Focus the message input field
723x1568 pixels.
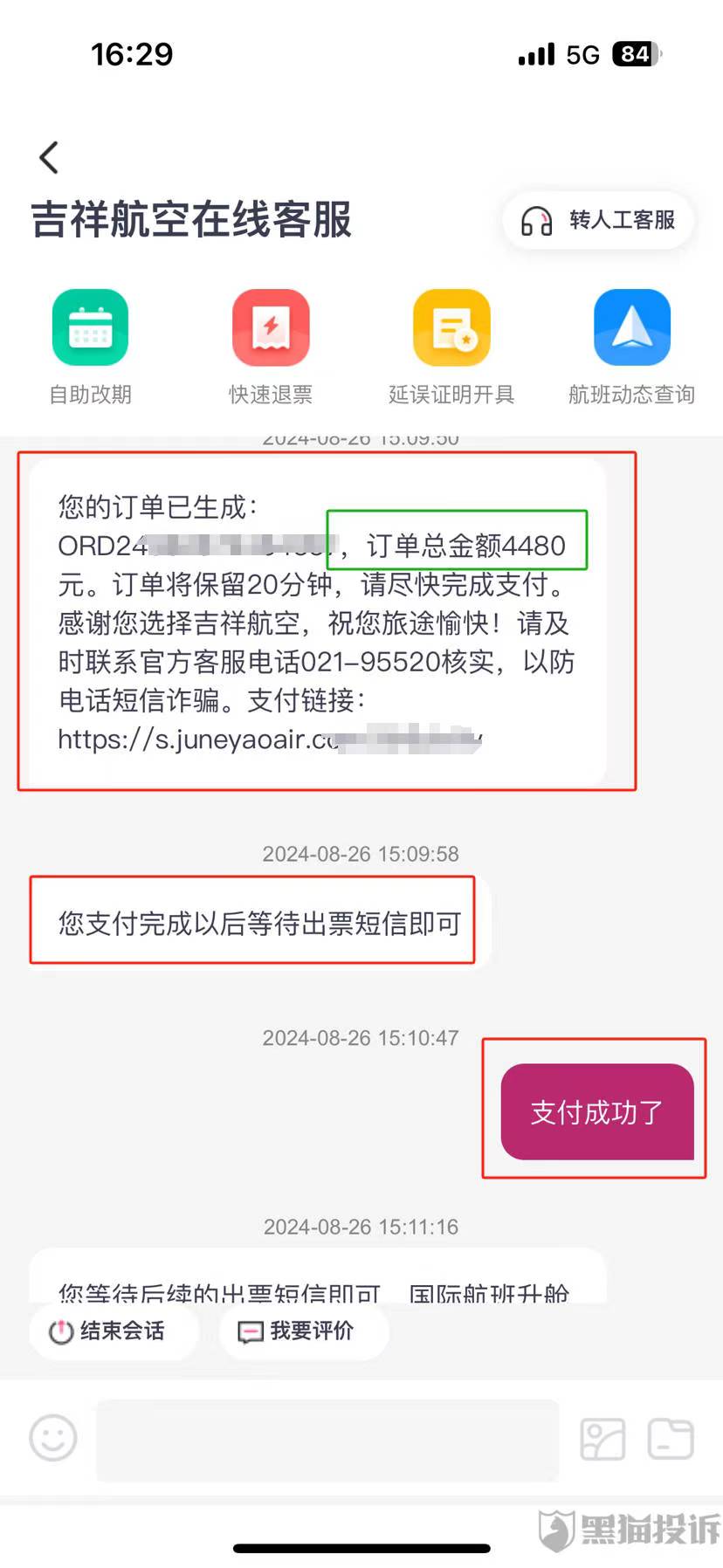(x=327, y=1439)
